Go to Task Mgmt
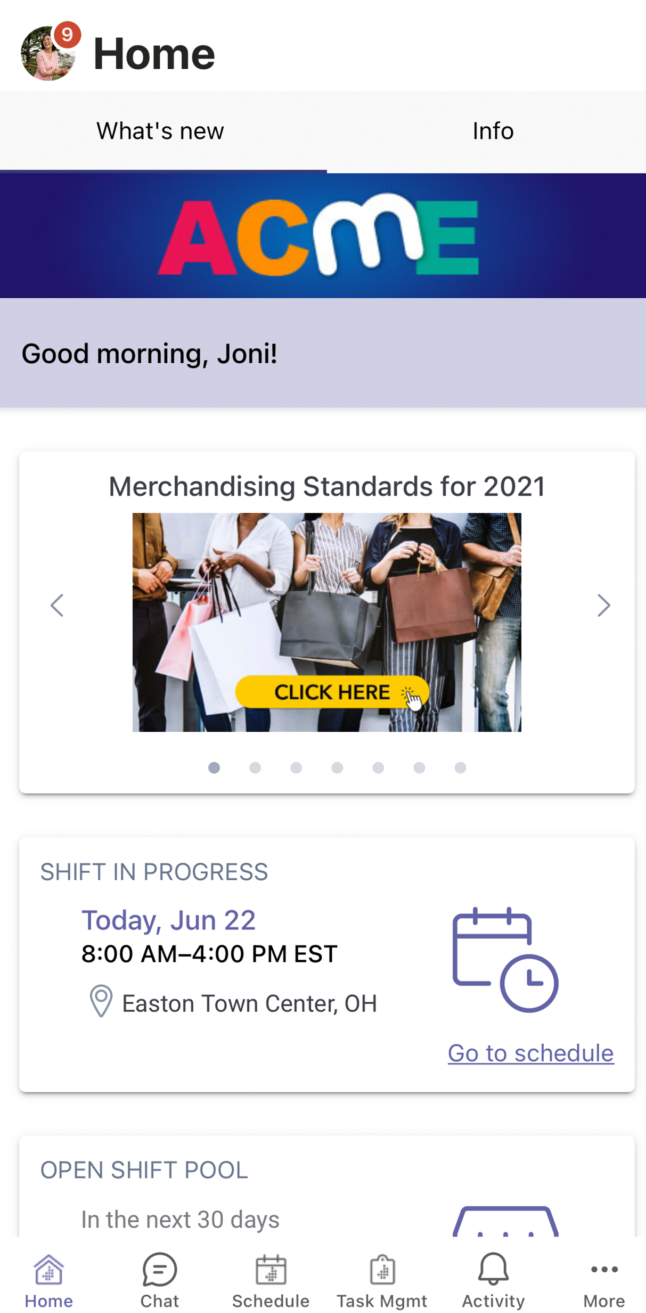Image resolution: width=646 pixels, height=1313 pixels. 382,1281
